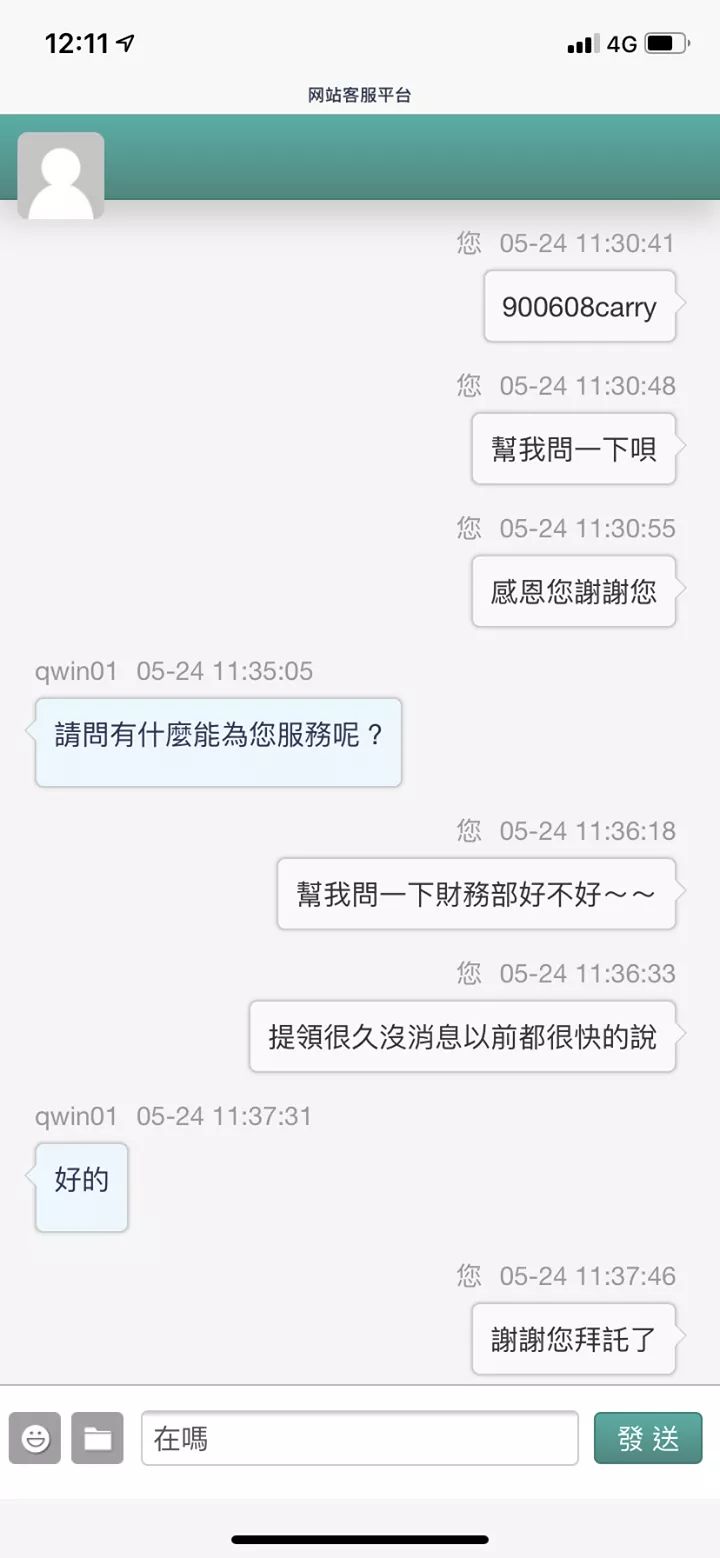Image resolution: width=720 pixels, height=1558 pixels.
Task: Open the emoji picker
Action: [x=35, y=1438]
